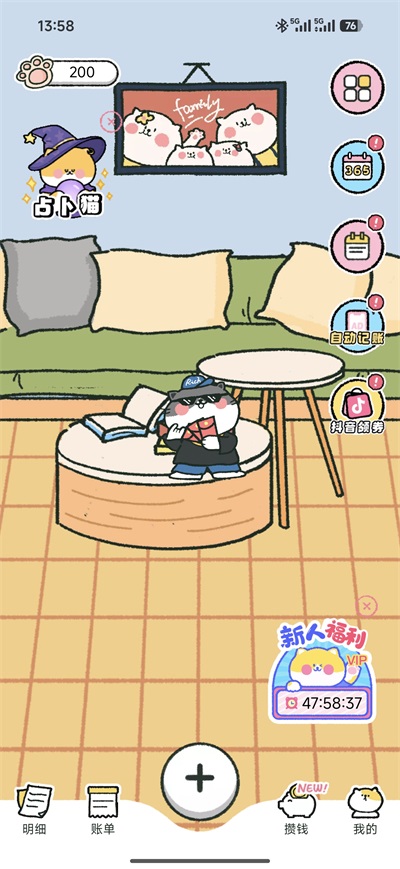This screenshot has width=400, height=869.
Task: Switch to the 明细 tab
Action: pos(34,810)
